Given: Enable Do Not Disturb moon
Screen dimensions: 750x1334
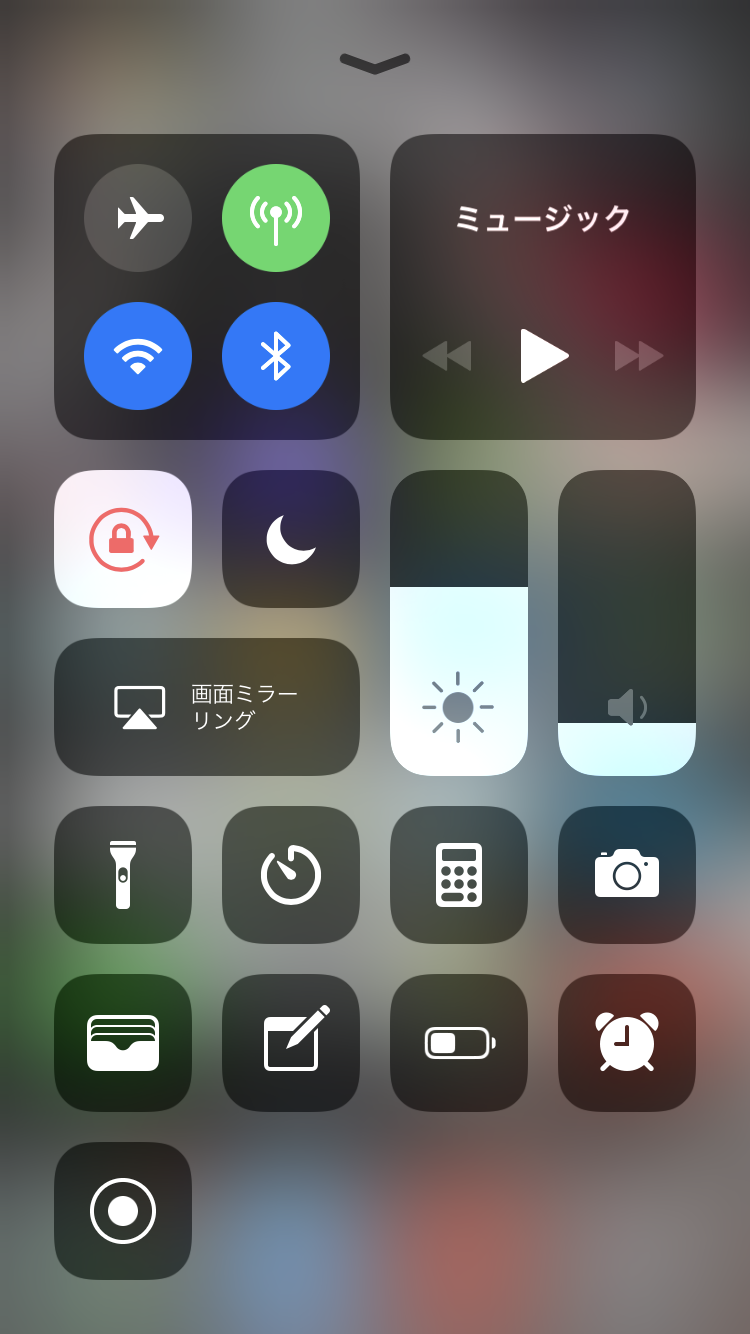Looking at the screenshot, I should coord(291,539).
